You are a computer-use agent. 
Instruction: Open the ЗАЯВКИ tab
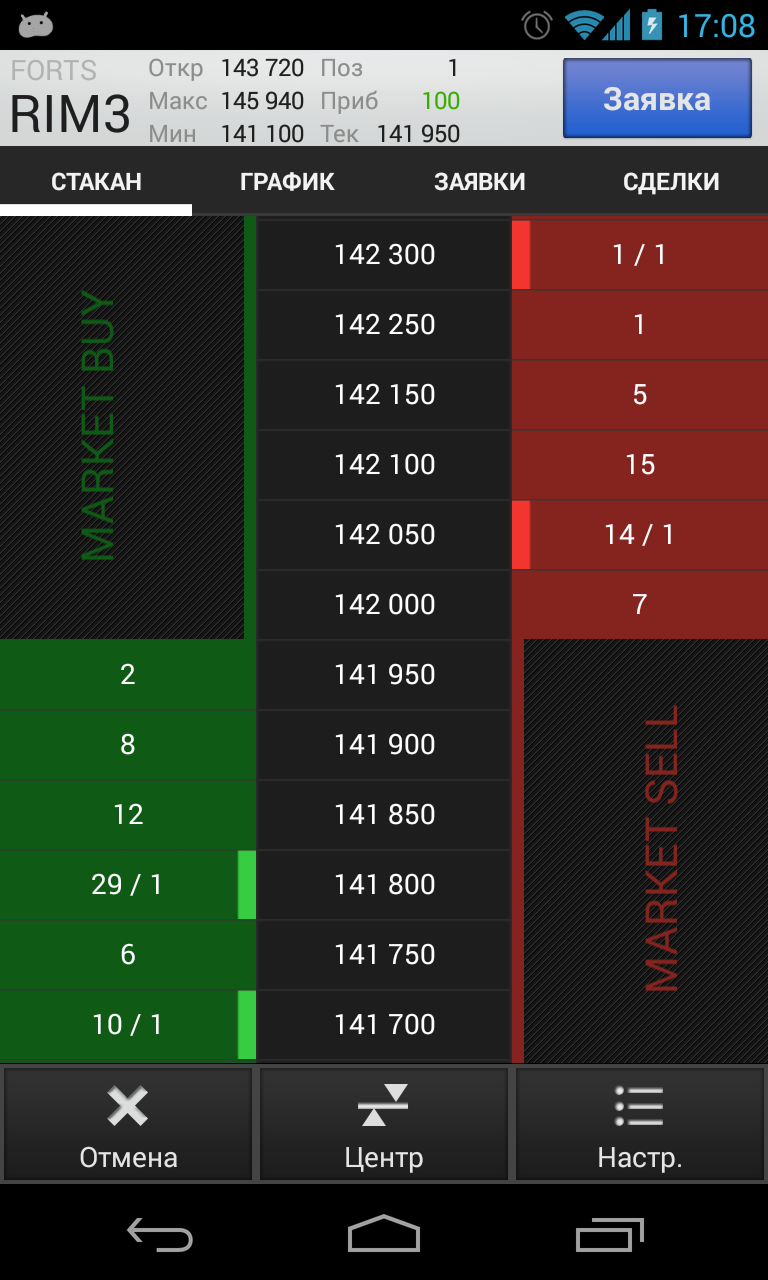coord(479,182)
